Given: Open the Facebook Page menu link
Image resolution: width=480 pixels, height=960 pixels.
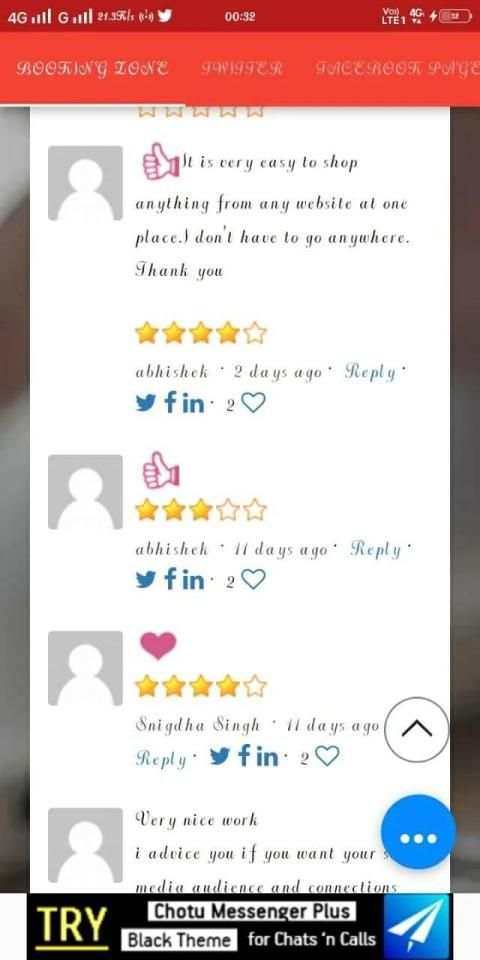Looking at the screenshot, I should [397, 68].
